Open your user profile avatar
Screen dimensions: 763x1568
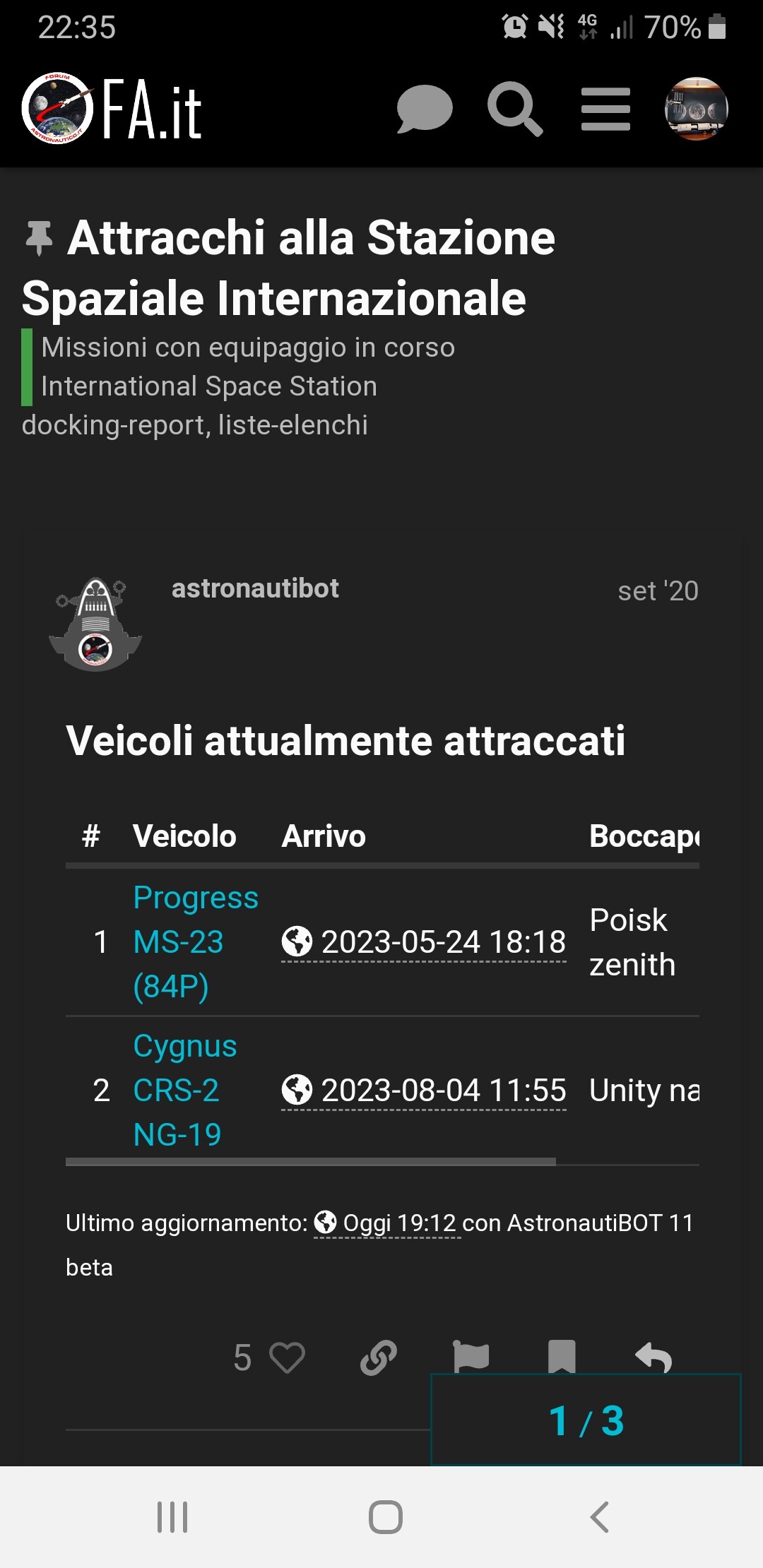pyautogui.click(x=696, y=109)
